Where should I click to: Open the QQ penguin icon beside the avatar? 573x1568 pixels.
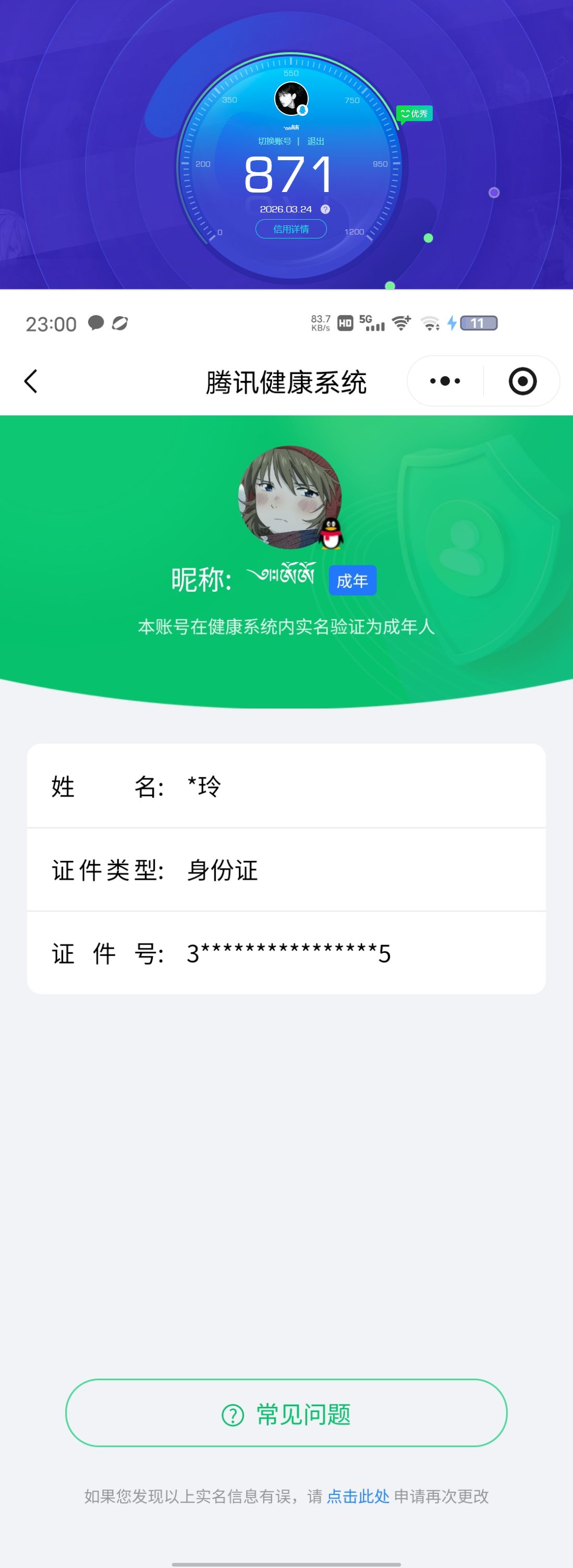pyautogui.click(x=332, y=533)
